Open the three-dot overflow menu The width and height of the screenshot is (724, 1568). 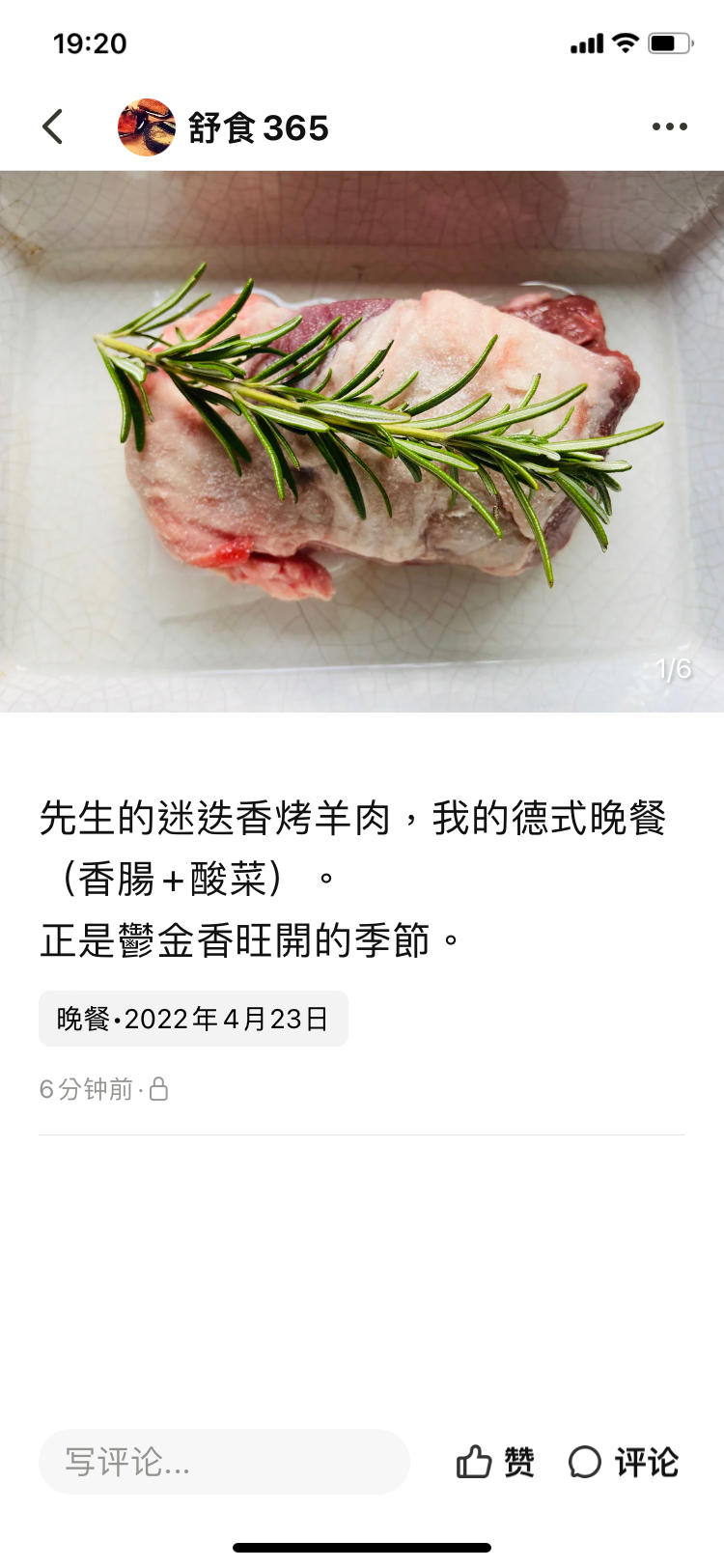[x=669, y=126]
